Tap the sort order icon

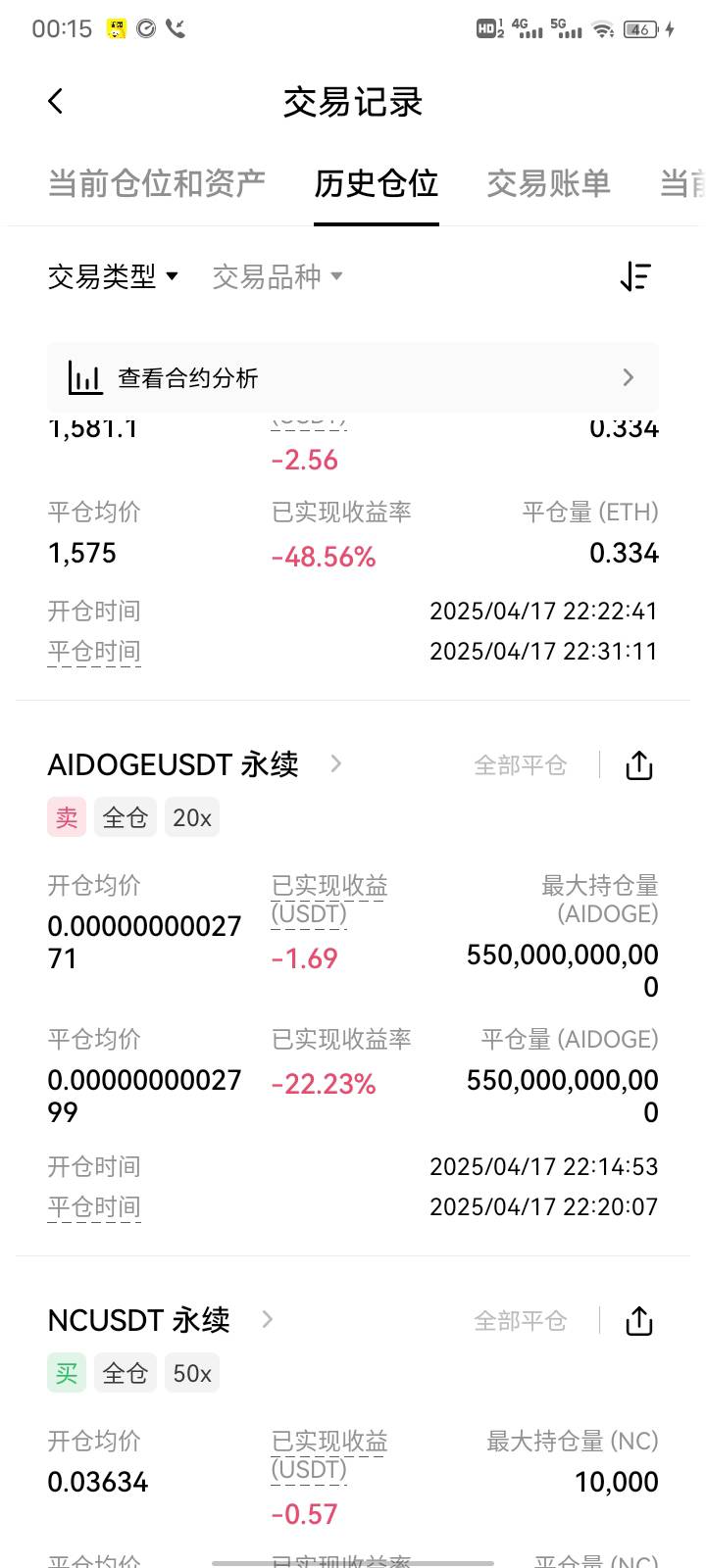click(635, 276)
